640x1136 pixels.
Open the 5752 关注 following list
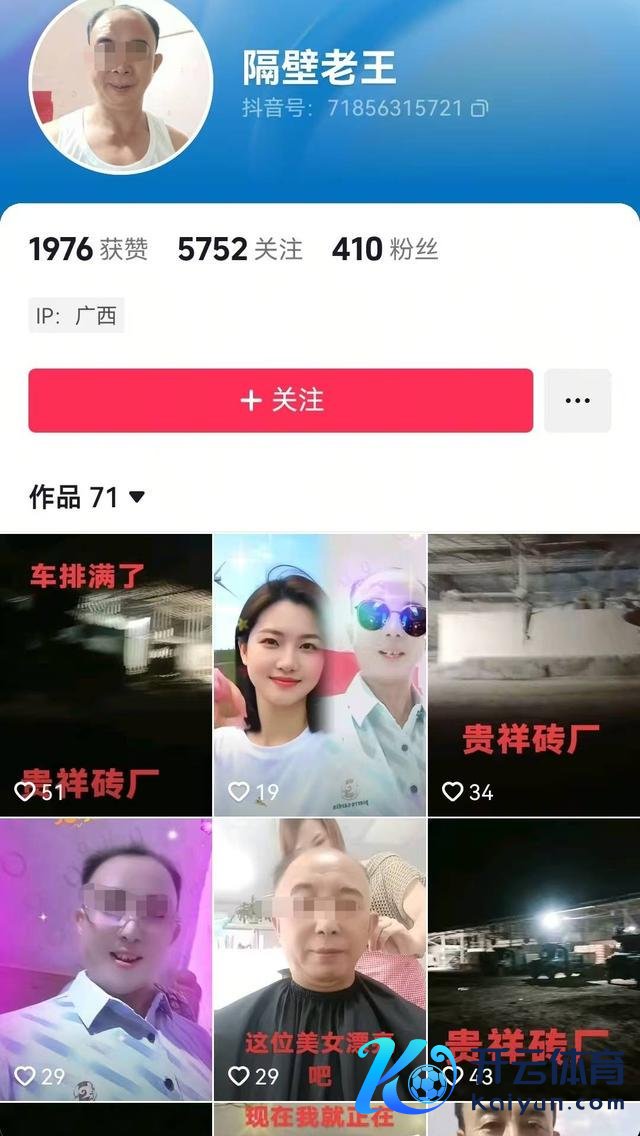(240, 249)
